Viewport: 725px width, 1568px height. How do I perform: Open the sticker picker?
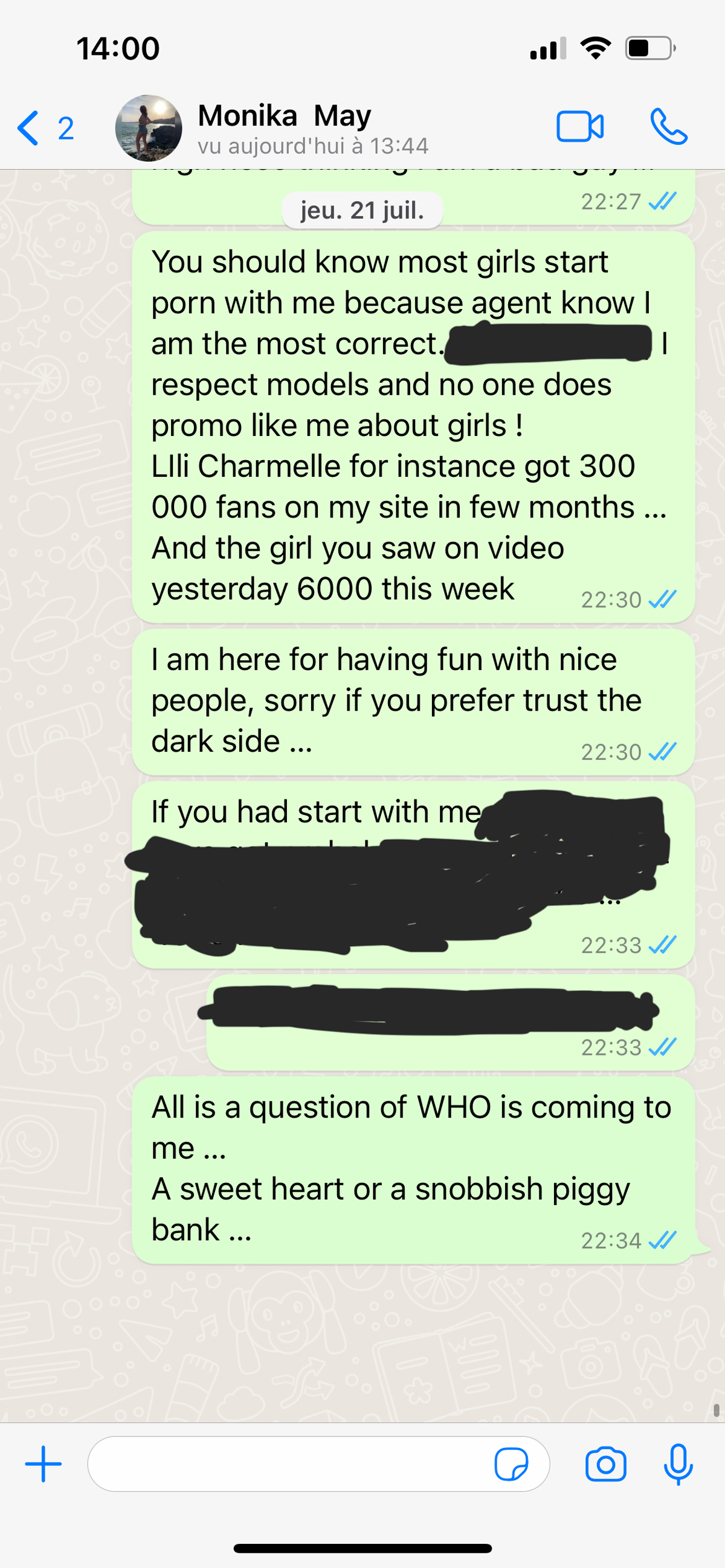(511, 1464)
